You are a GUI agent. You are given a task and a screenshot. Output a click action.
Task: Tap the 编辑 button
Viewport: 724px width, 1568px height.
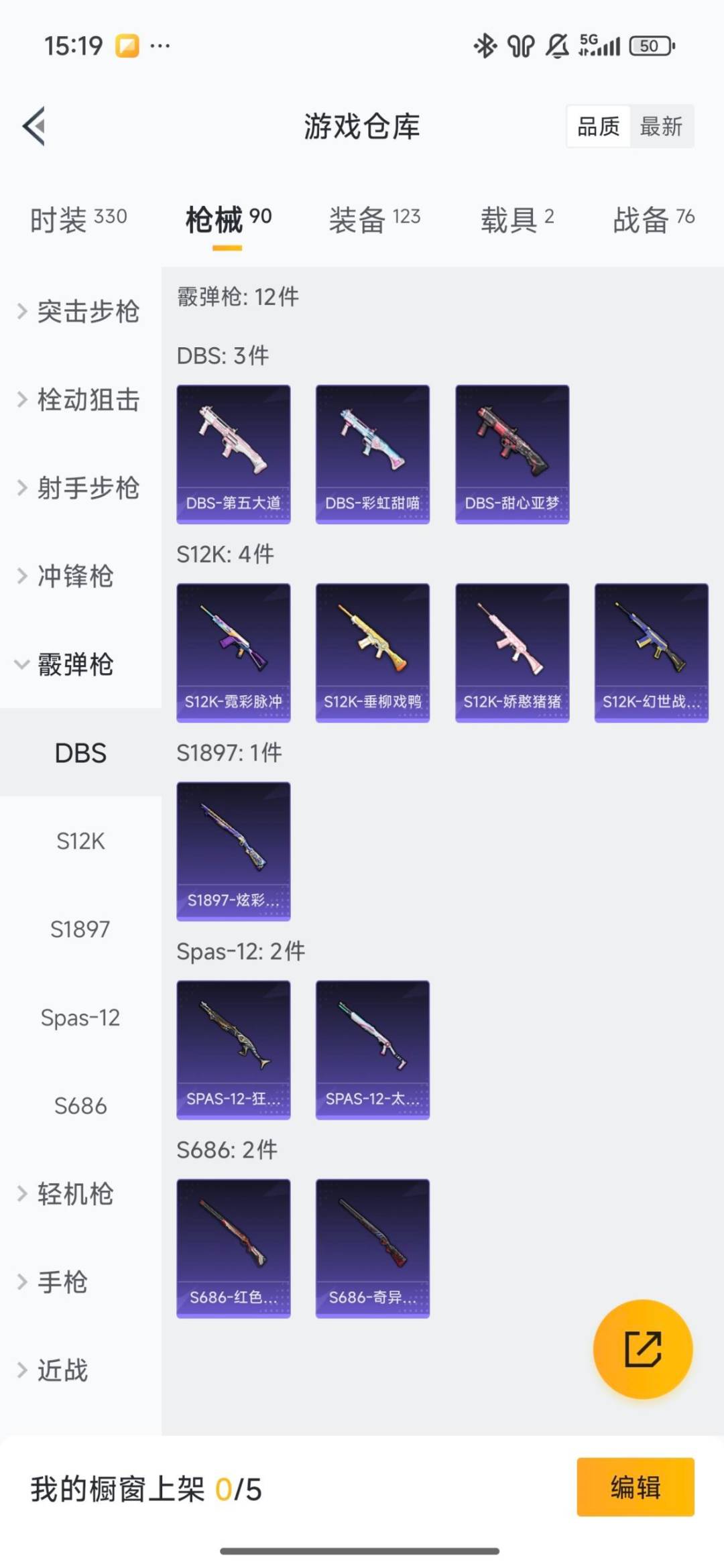pos(635,1487)
